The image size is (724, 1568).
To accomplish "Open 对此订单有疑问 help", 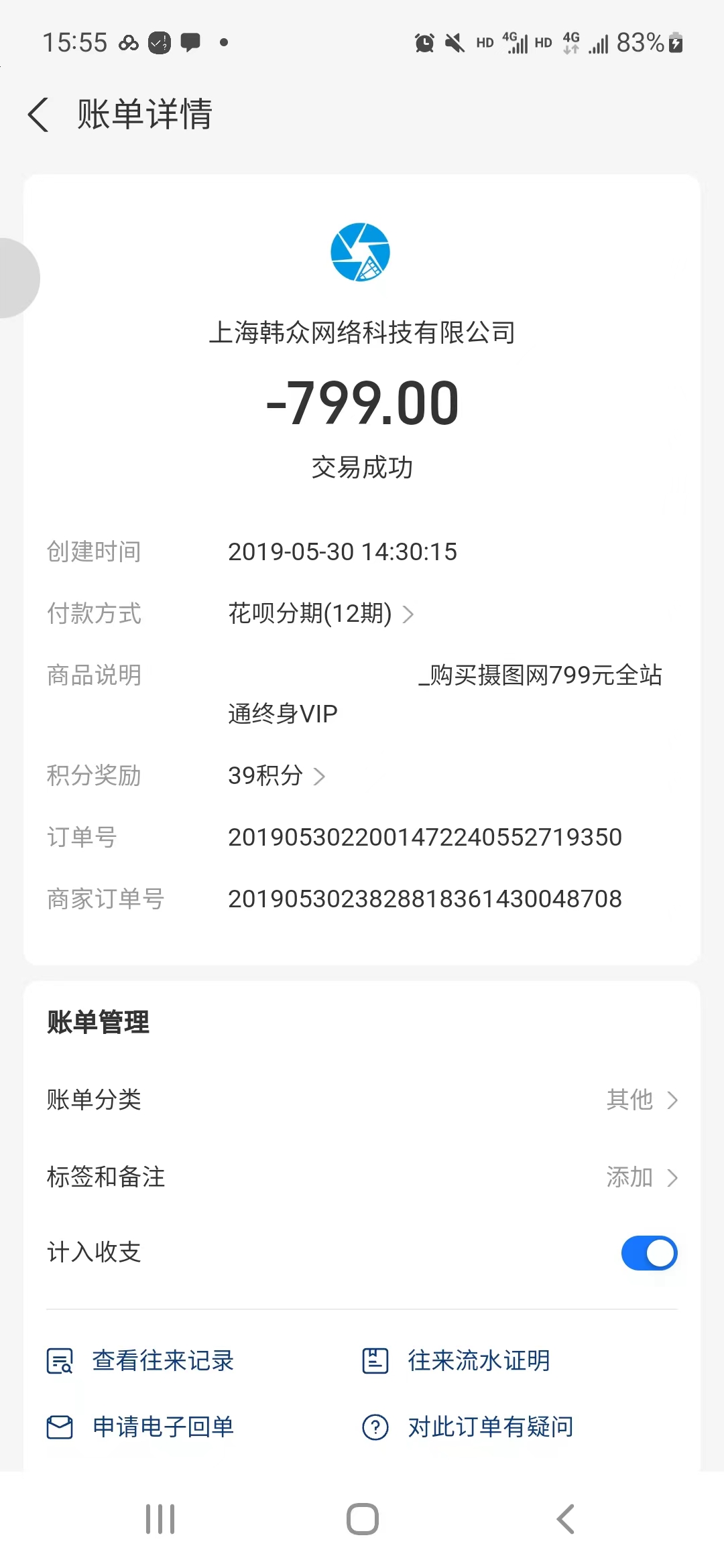I will click(468, 1427).
